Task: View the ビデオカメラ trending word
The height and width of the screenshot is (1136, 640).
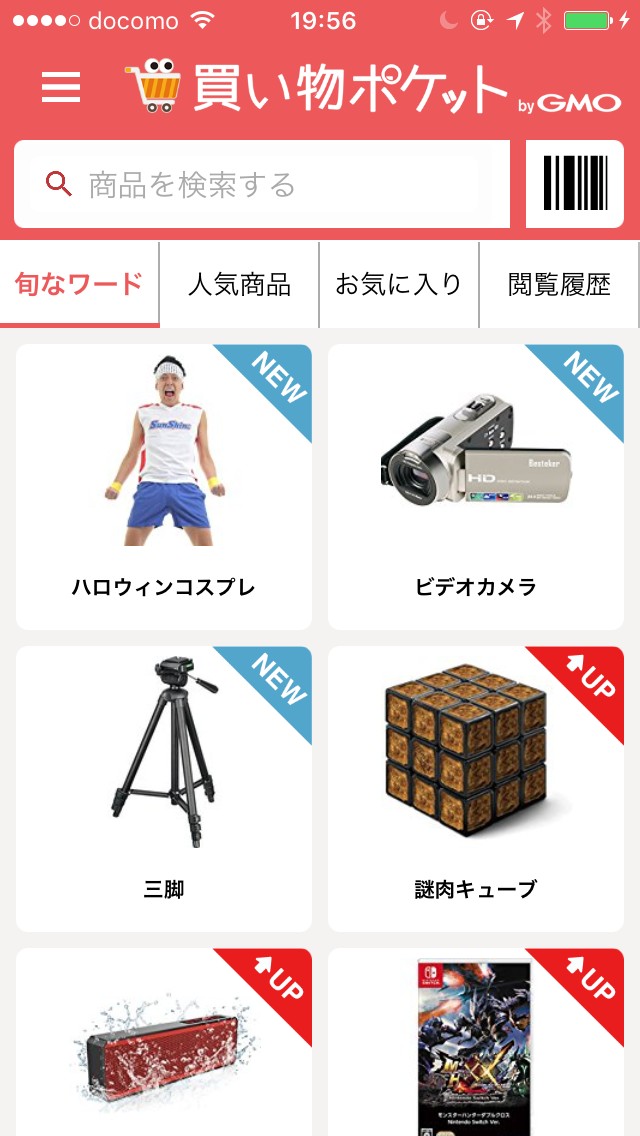Action: tap(476, 487)
